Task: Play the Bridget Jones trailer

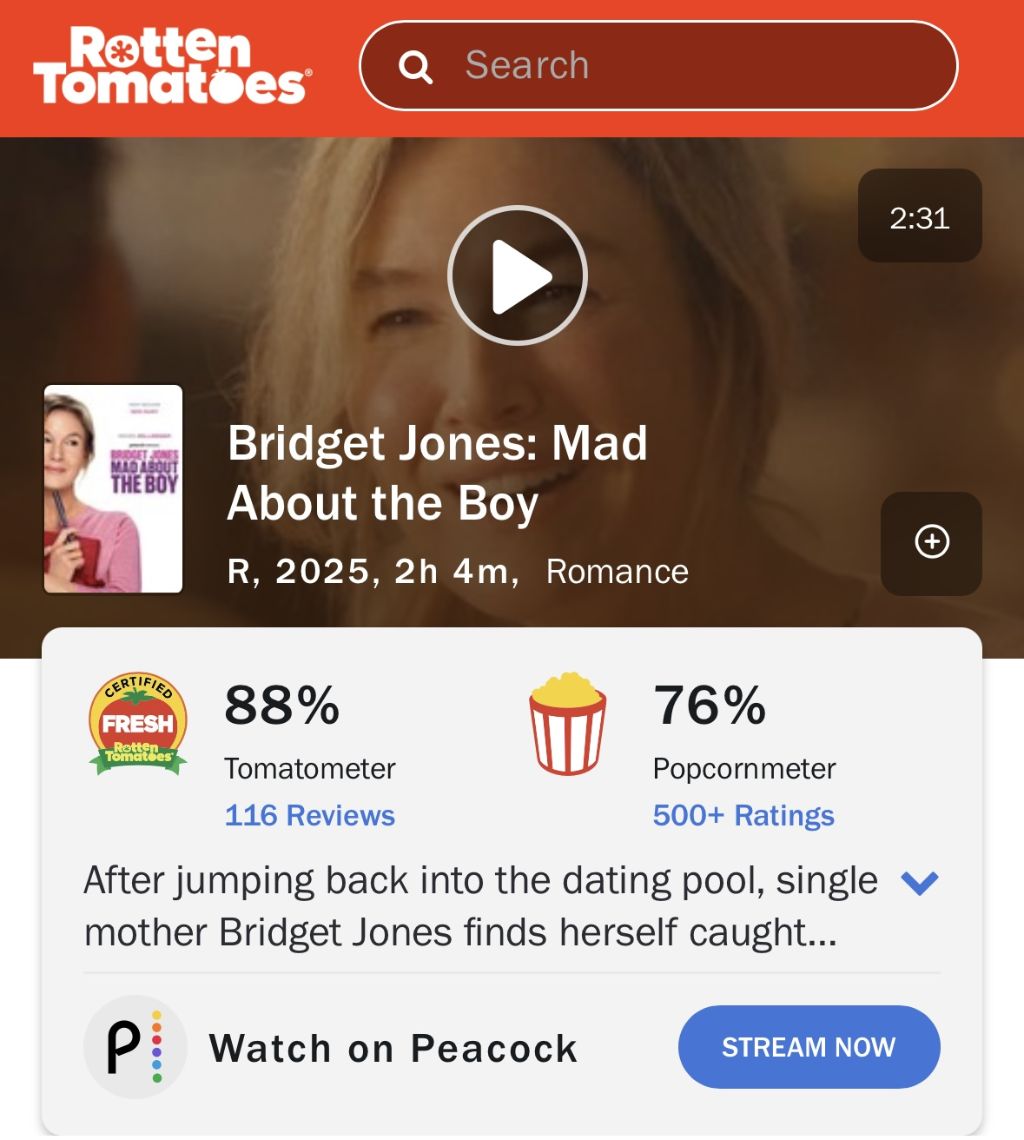Action: [517, 275]
